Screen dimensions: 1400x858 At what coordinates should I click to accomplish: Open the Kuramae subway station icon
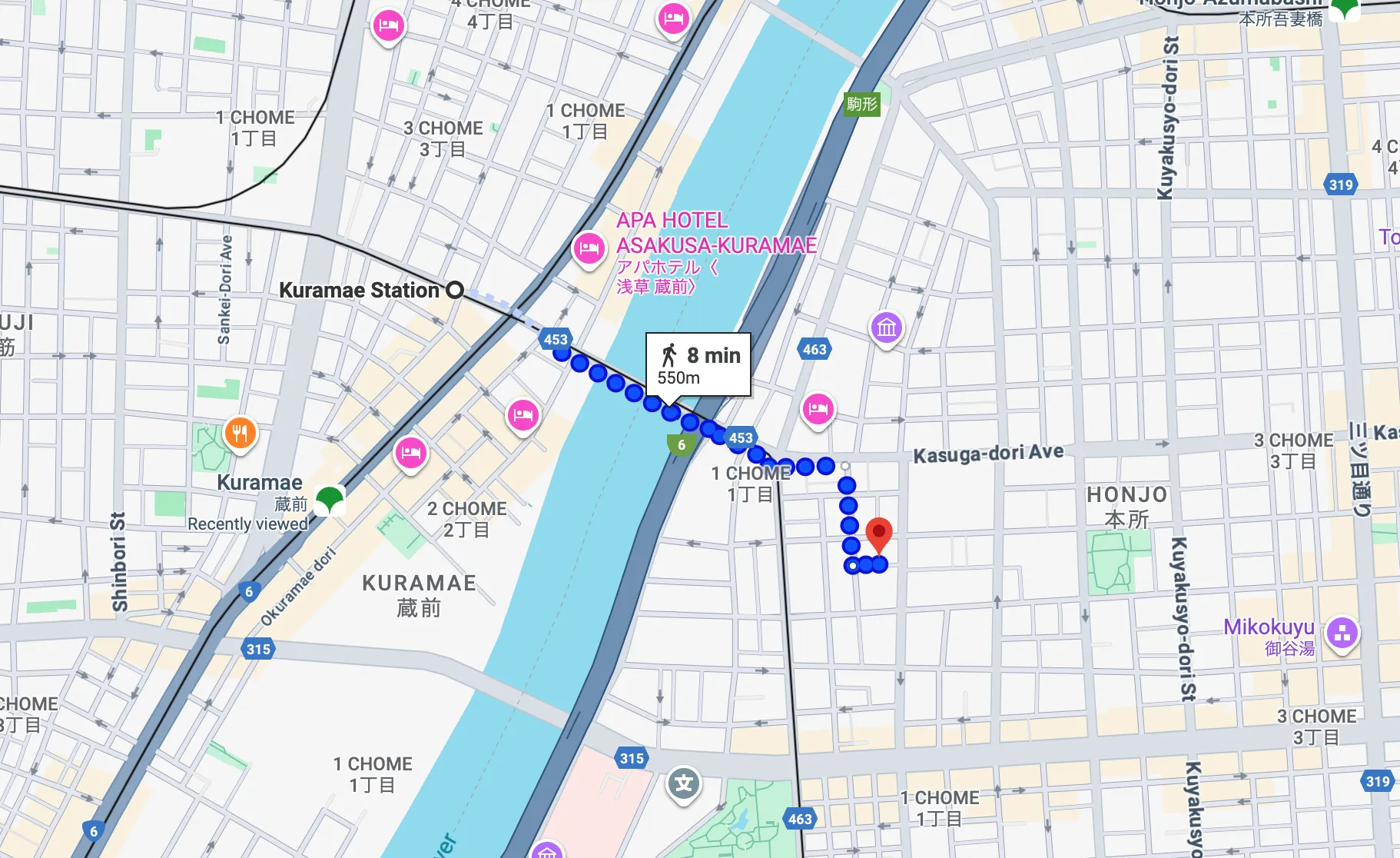(x=330, y=500)
